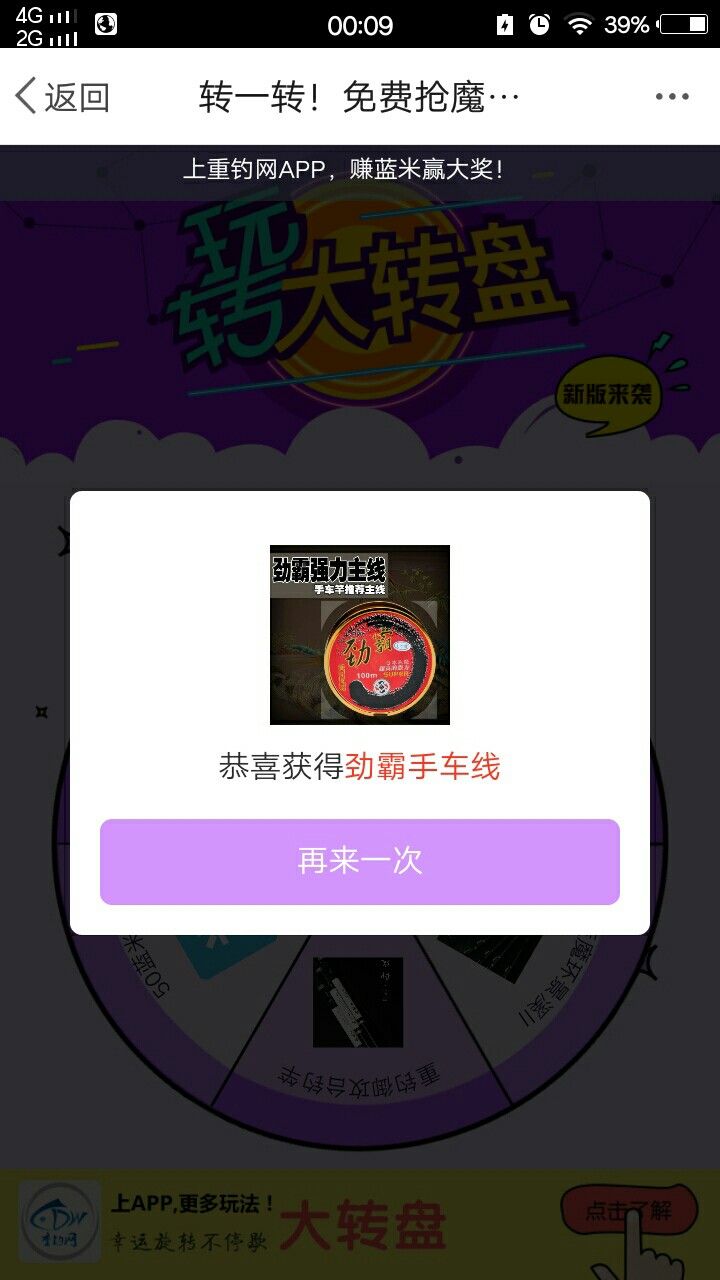Tap 点击了解 on the bottom banner
The height and width of the screenshot is (1280, 720).
(x=627, y=1211)
